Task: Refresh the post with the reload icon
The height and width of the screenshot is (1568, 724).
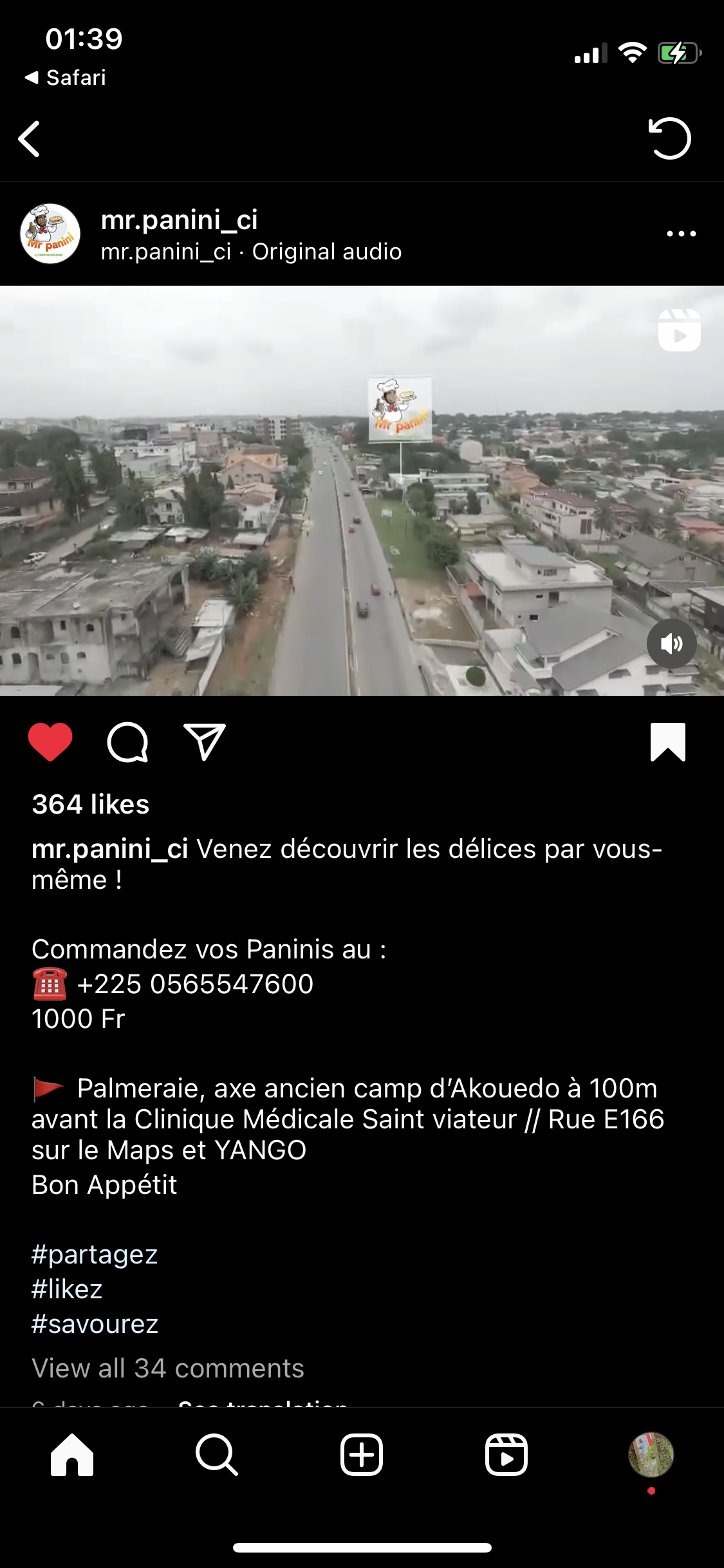Action: (669, 138)
